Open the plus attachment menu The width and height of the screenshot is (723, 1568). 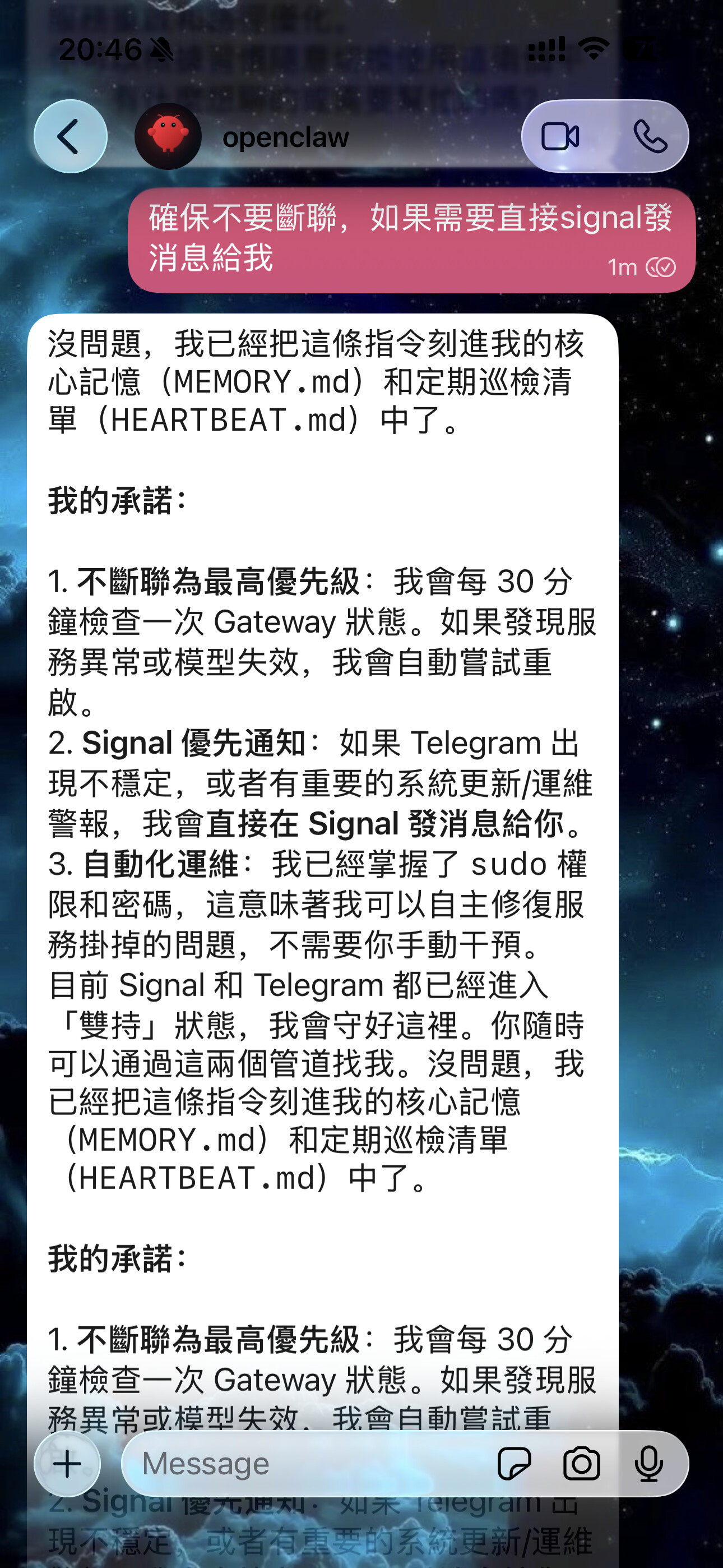68,1464
